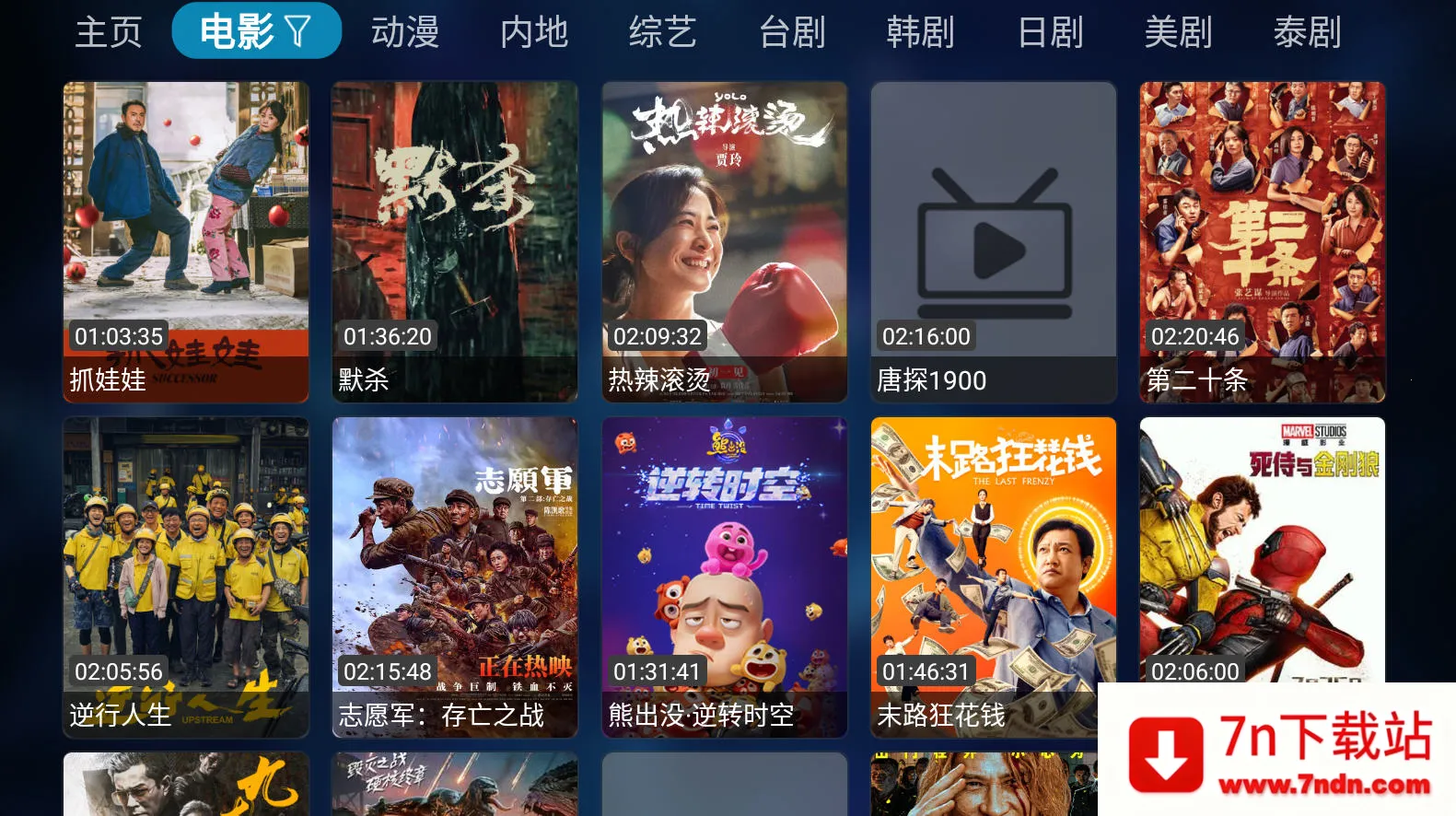Open the movie 末路狂花钱
Screen dimensions: 1456x816
(x=994, y=577)
